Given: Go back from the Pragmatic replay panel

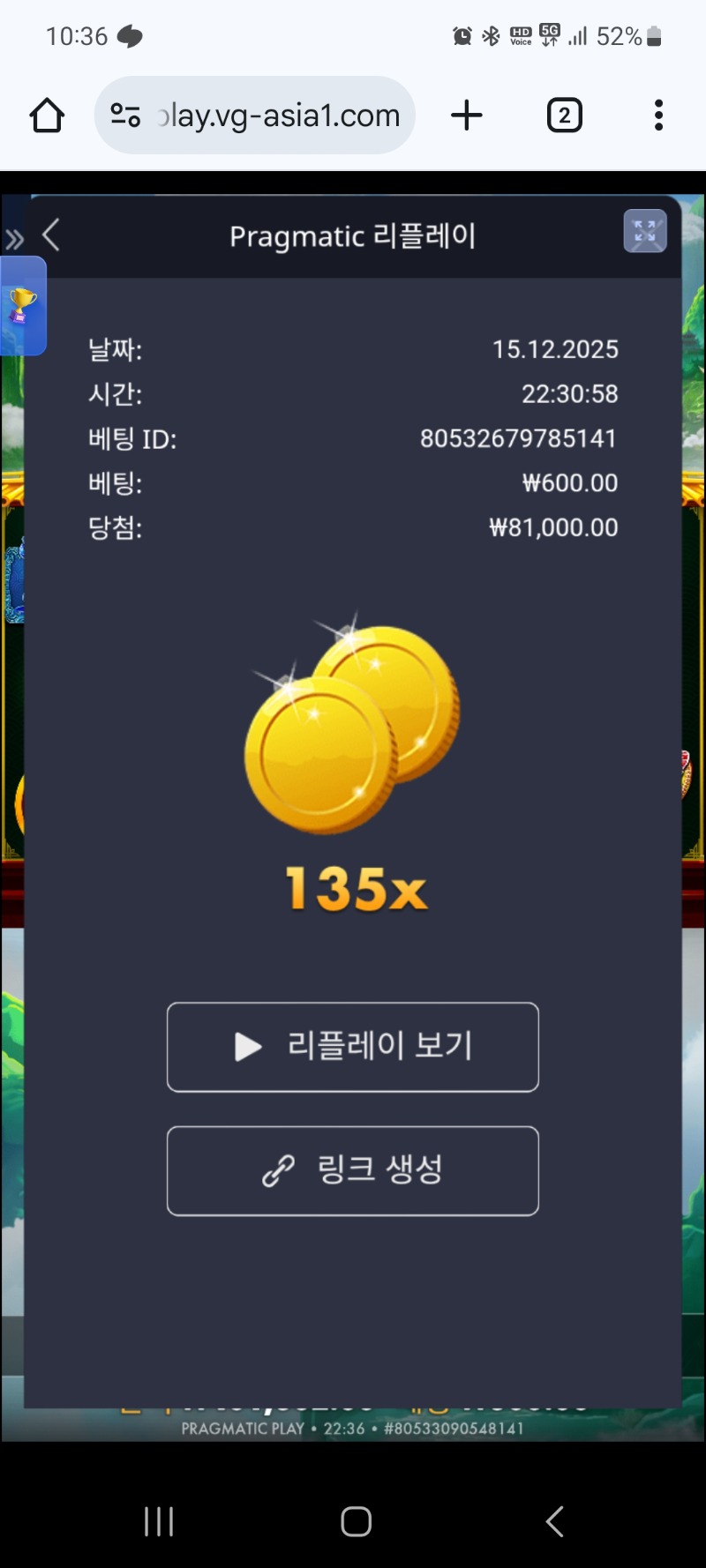Looking at the screenshot, I should 51,235.
